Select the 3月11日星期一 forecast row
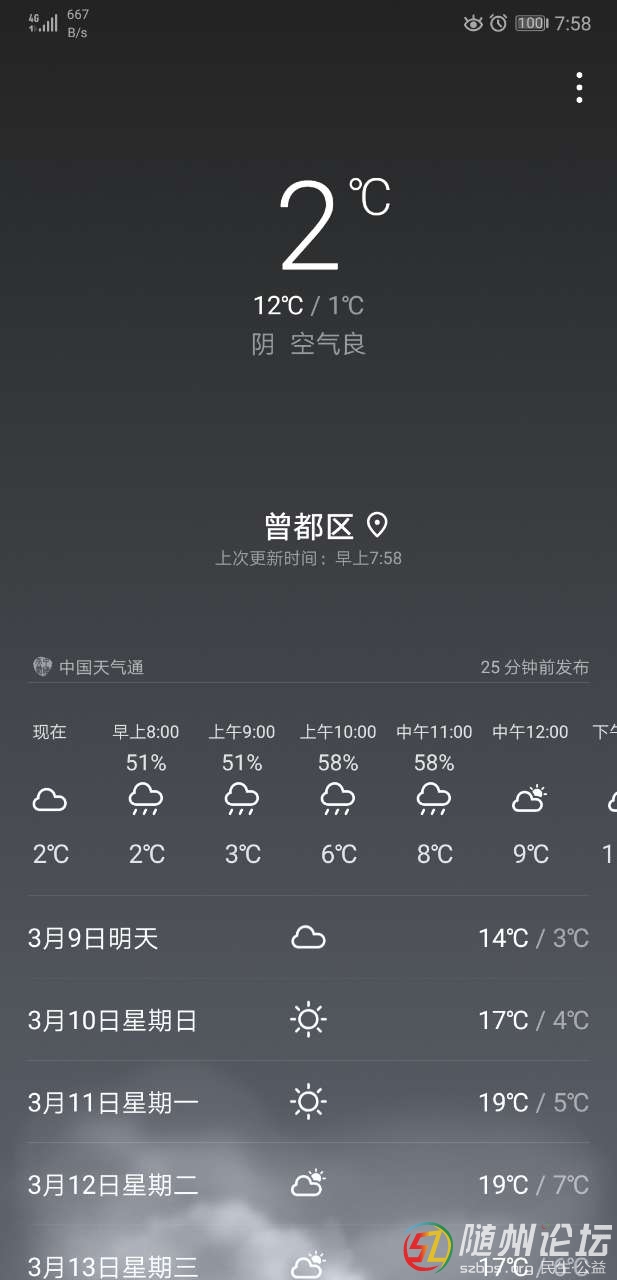The height and width of the screenshot is (1280, 617). pos(308,1102)
